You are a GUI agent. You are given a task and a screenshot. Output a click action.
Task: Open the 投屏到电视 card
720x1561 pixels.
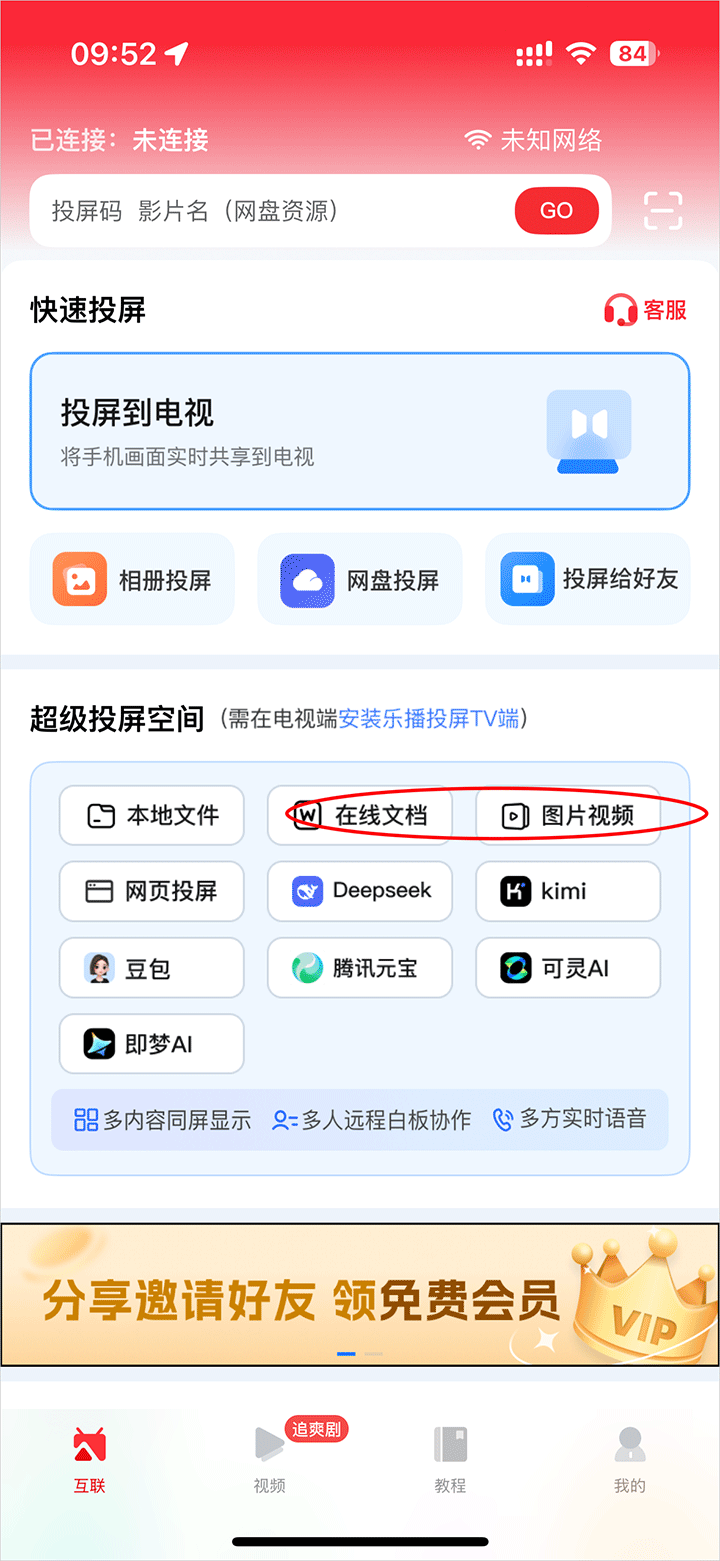tap(360, 431)
